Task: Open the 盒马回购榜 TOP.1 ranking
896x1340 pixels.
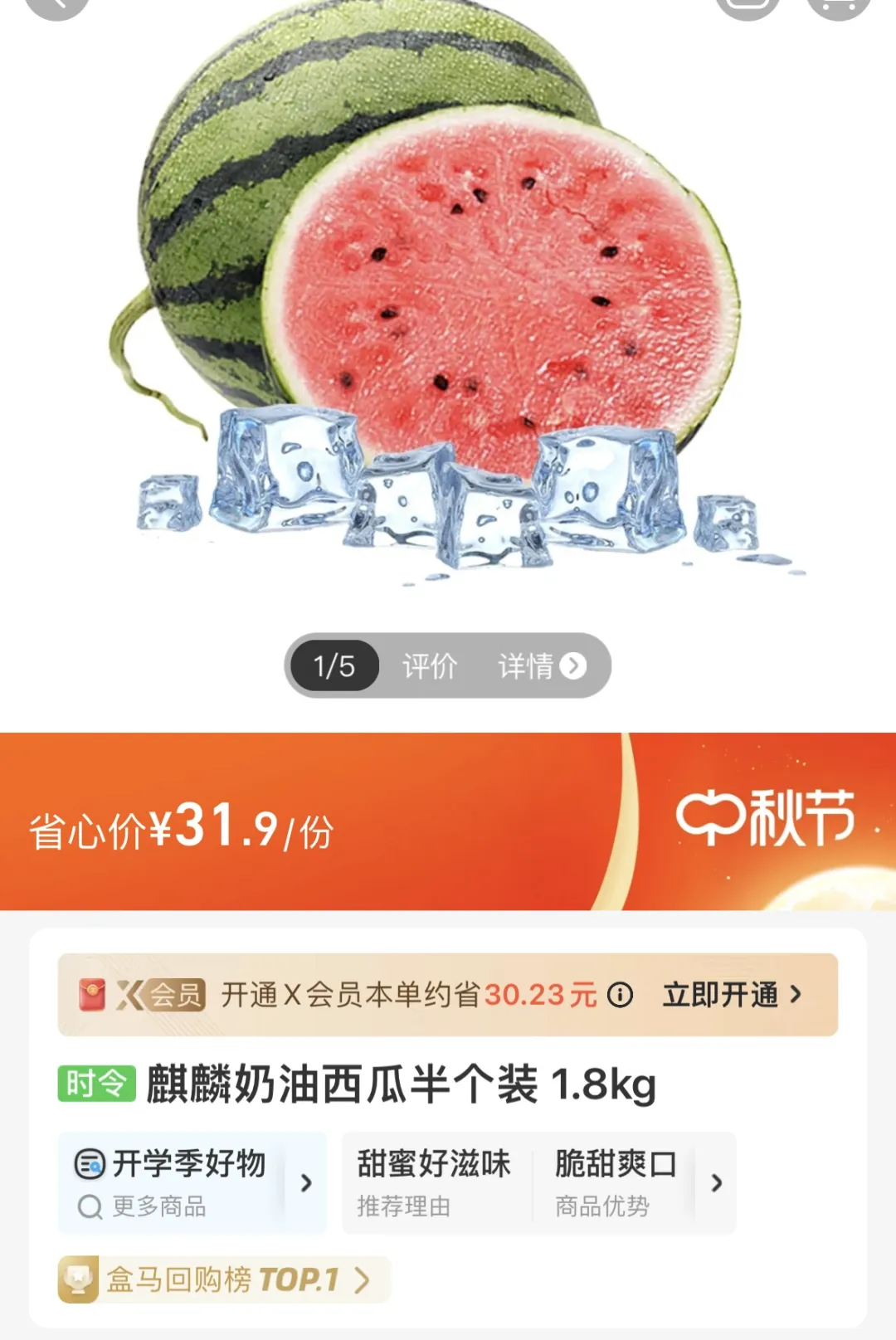Action: (224, 1279)
